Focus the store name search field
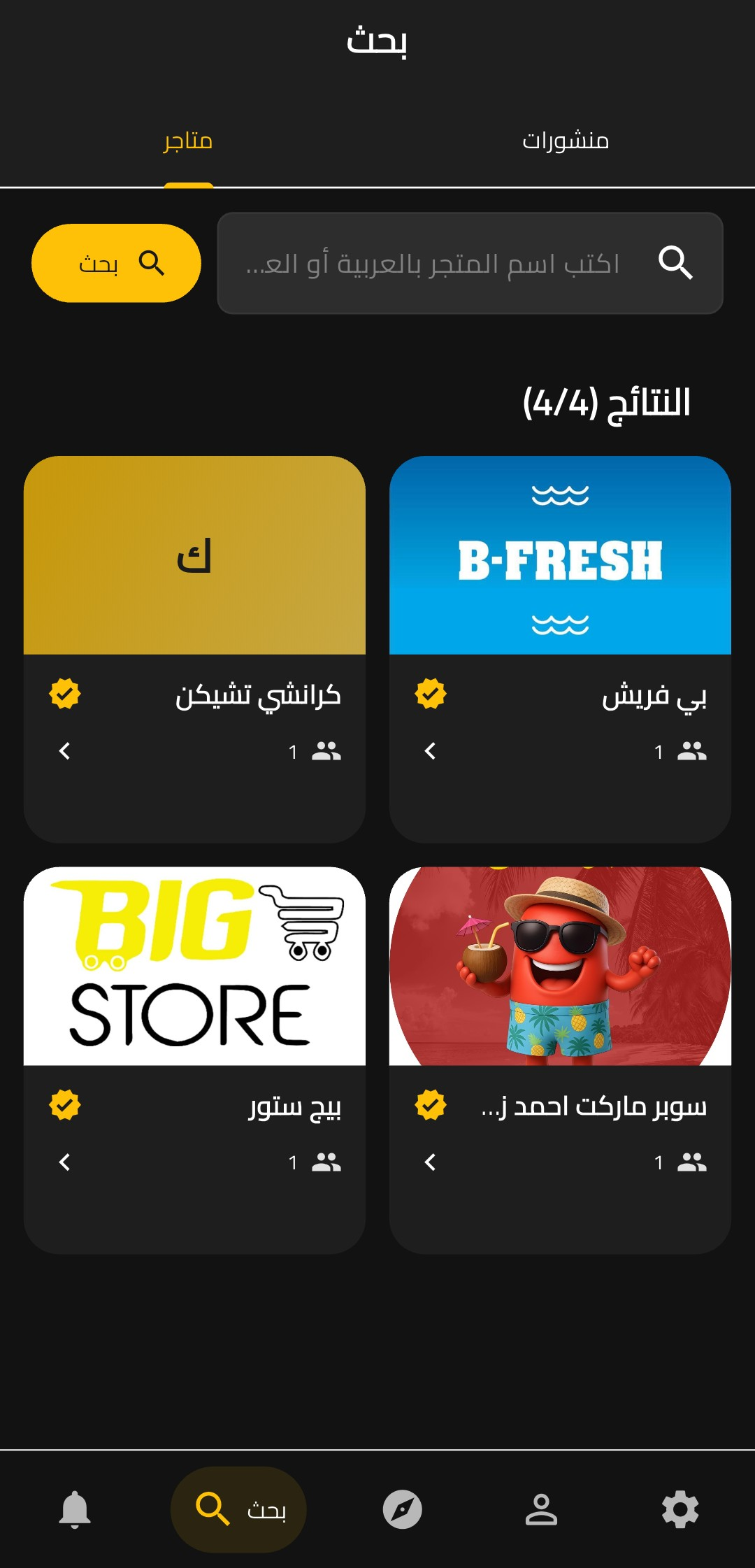755x1568 pixels. 447,264
